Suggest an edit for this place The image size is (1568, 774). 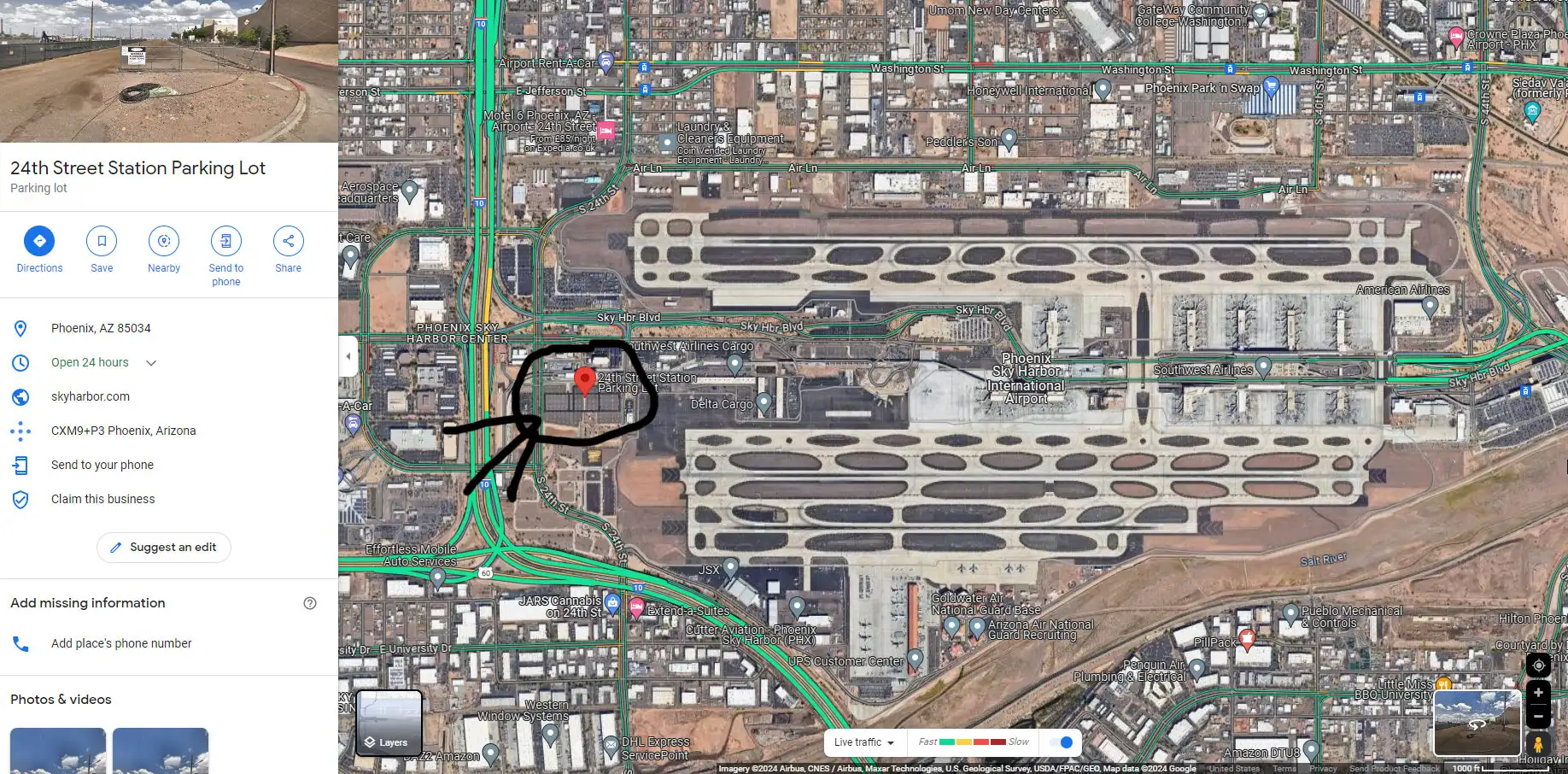164,547
